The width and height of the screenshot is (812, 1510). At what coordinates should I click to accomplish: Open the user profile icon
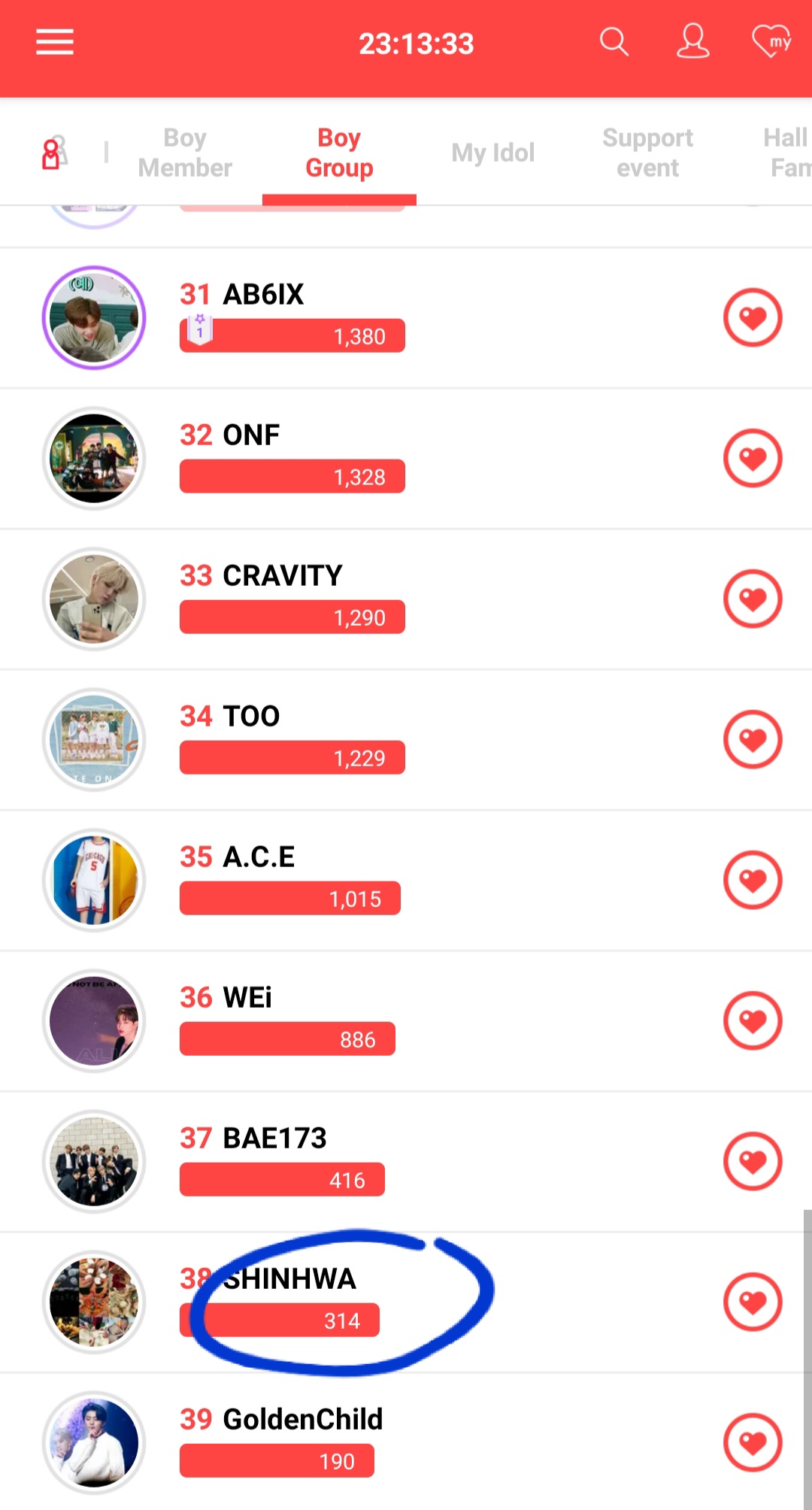click(x=692, y=42)
